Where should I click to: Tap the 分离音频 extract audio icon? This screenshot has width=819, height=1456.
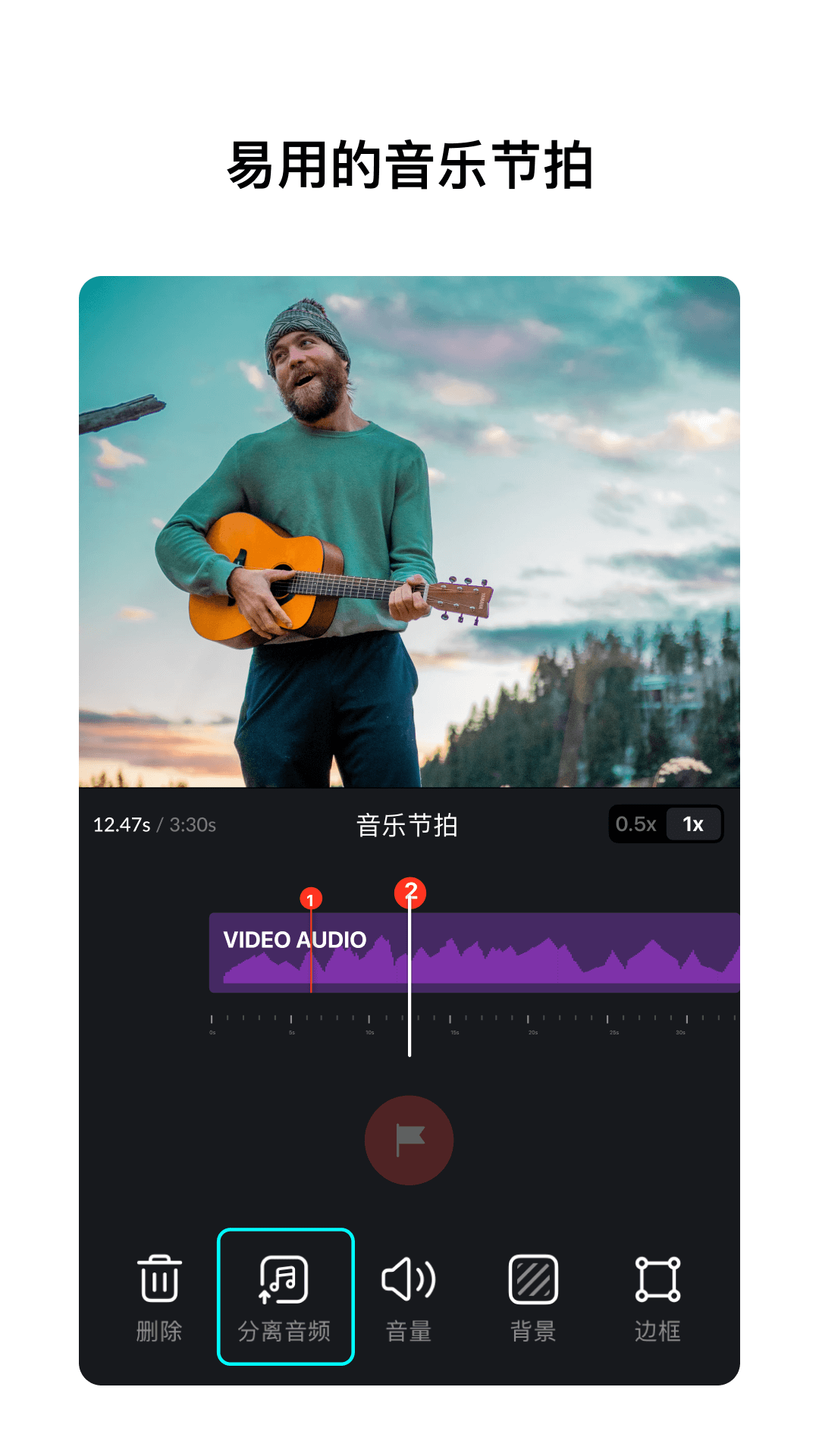(x=285, y=1282)
